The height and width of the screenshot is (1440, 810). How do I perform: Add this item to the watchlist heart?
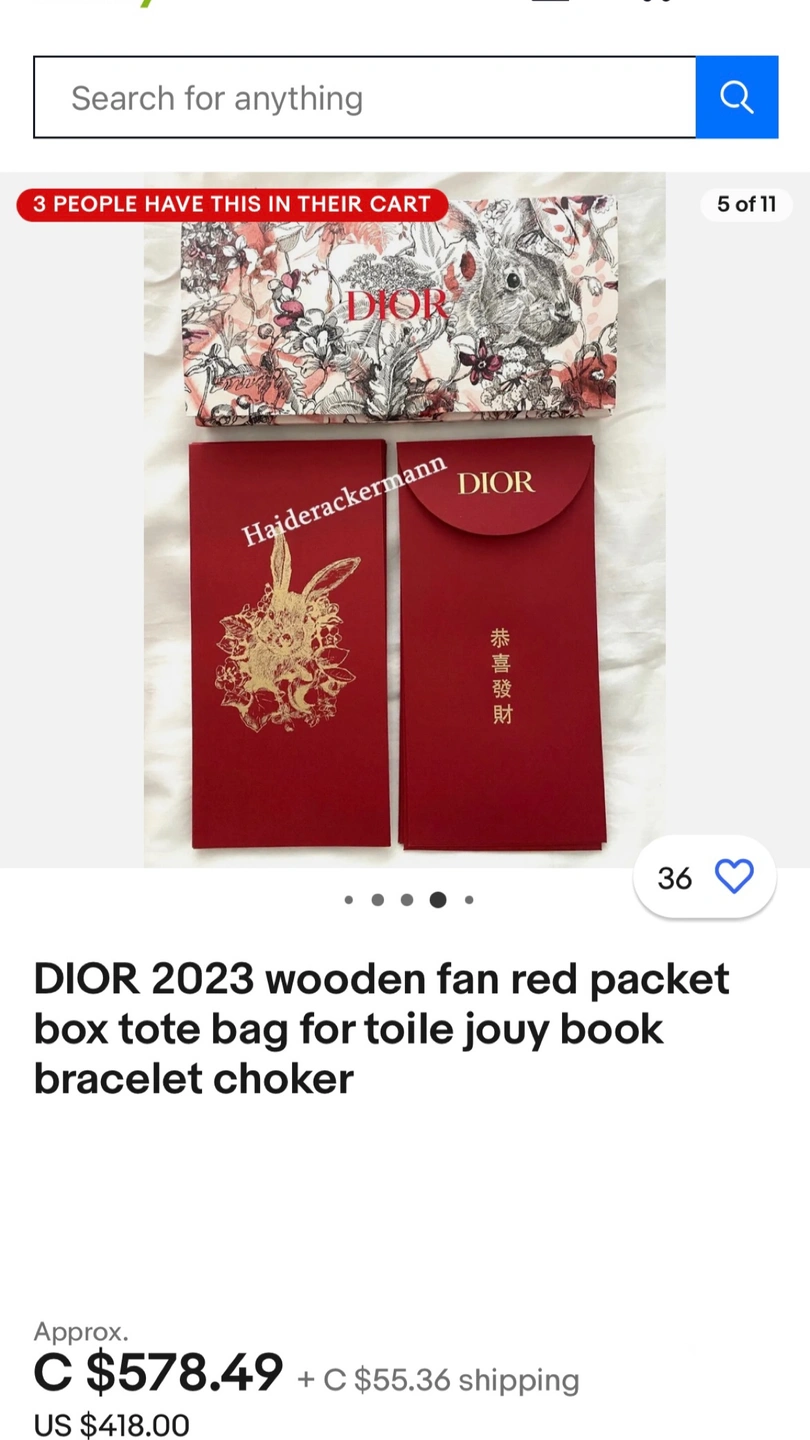click(733, 877)
